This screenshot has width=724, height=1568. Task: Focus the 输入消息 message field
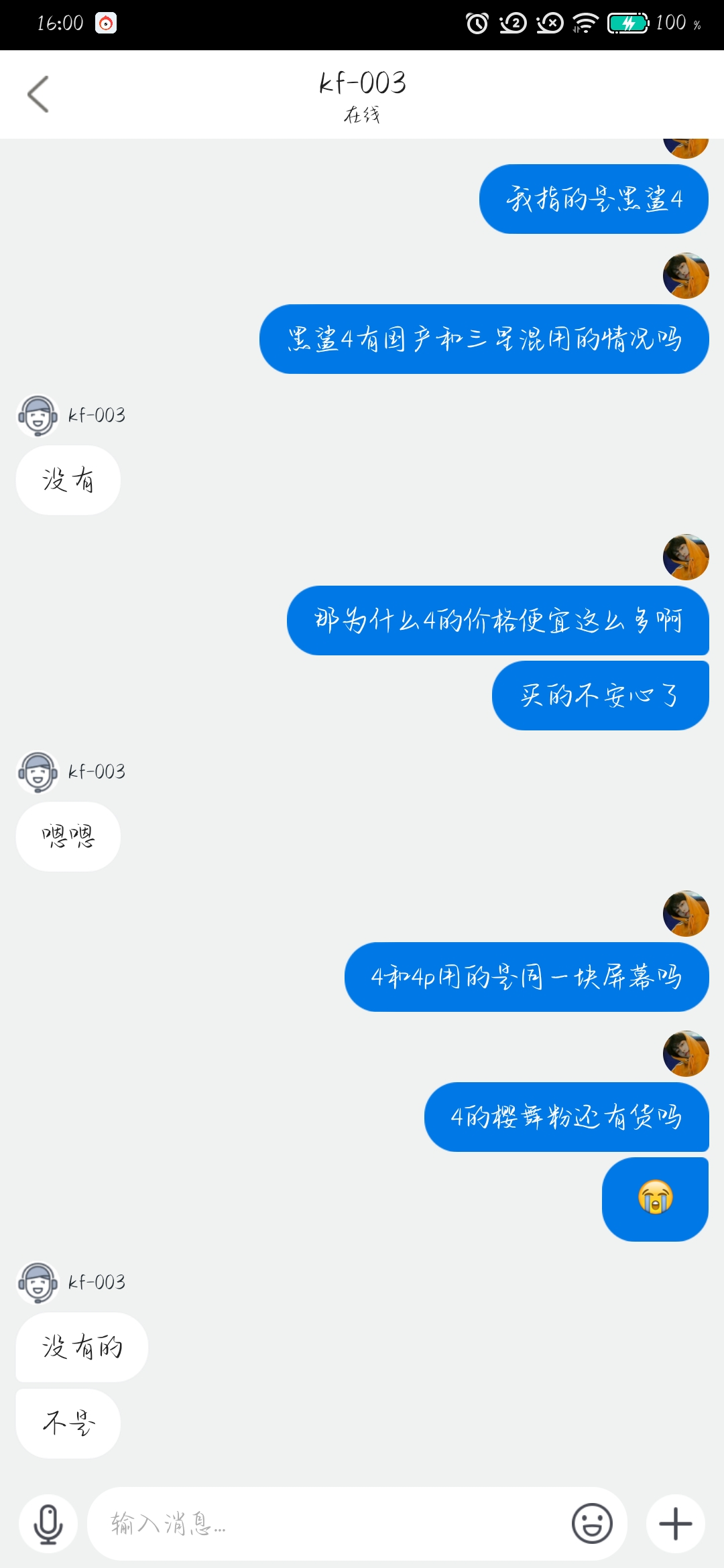coord(328,1524)
